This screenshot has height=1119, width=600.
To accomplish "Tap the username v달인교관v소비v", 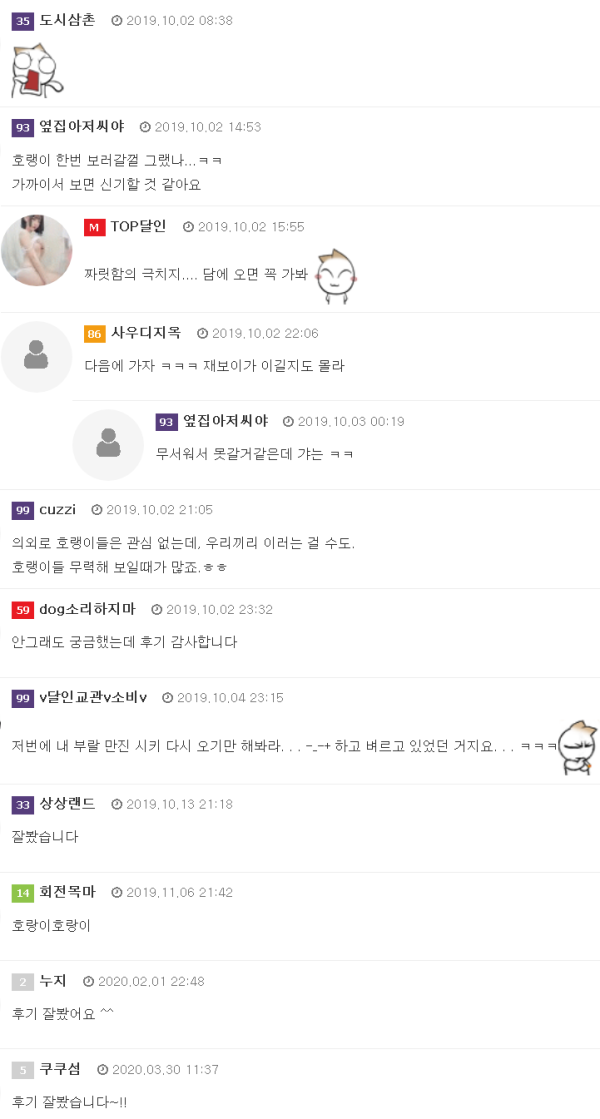I will (x=93, y=697).
